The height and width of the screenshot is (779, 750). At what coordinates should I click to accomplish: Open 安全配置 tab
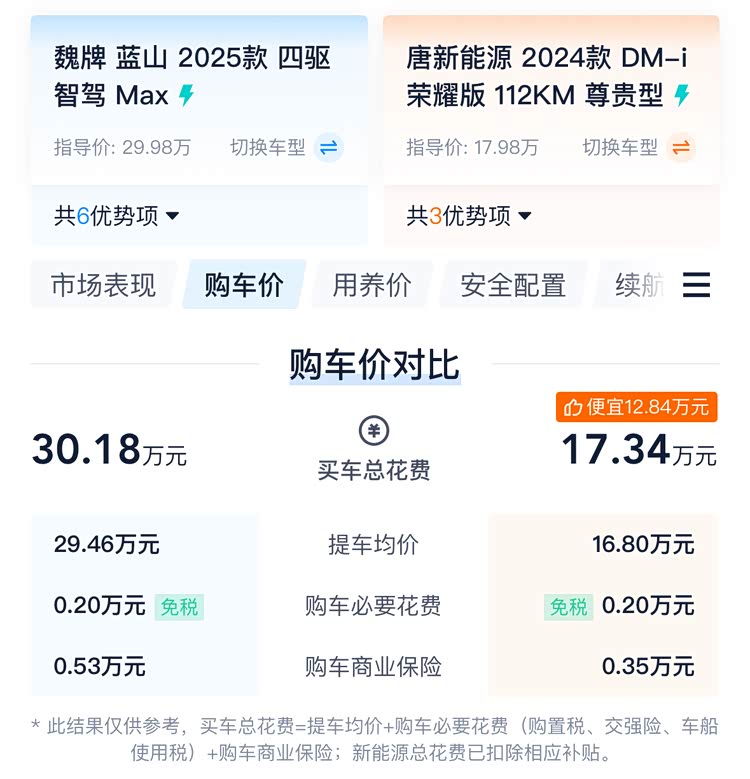tap(512, 285)
